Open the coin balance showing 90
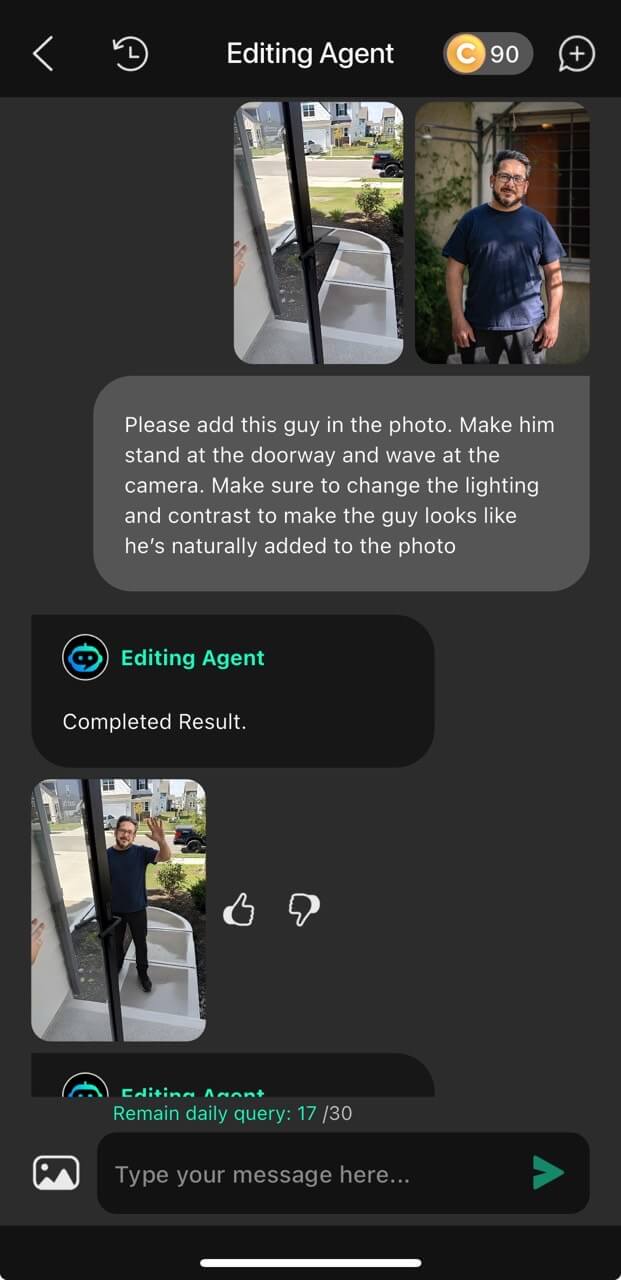The height and width of the screenshot is (1280, 621). pos(487,54)
